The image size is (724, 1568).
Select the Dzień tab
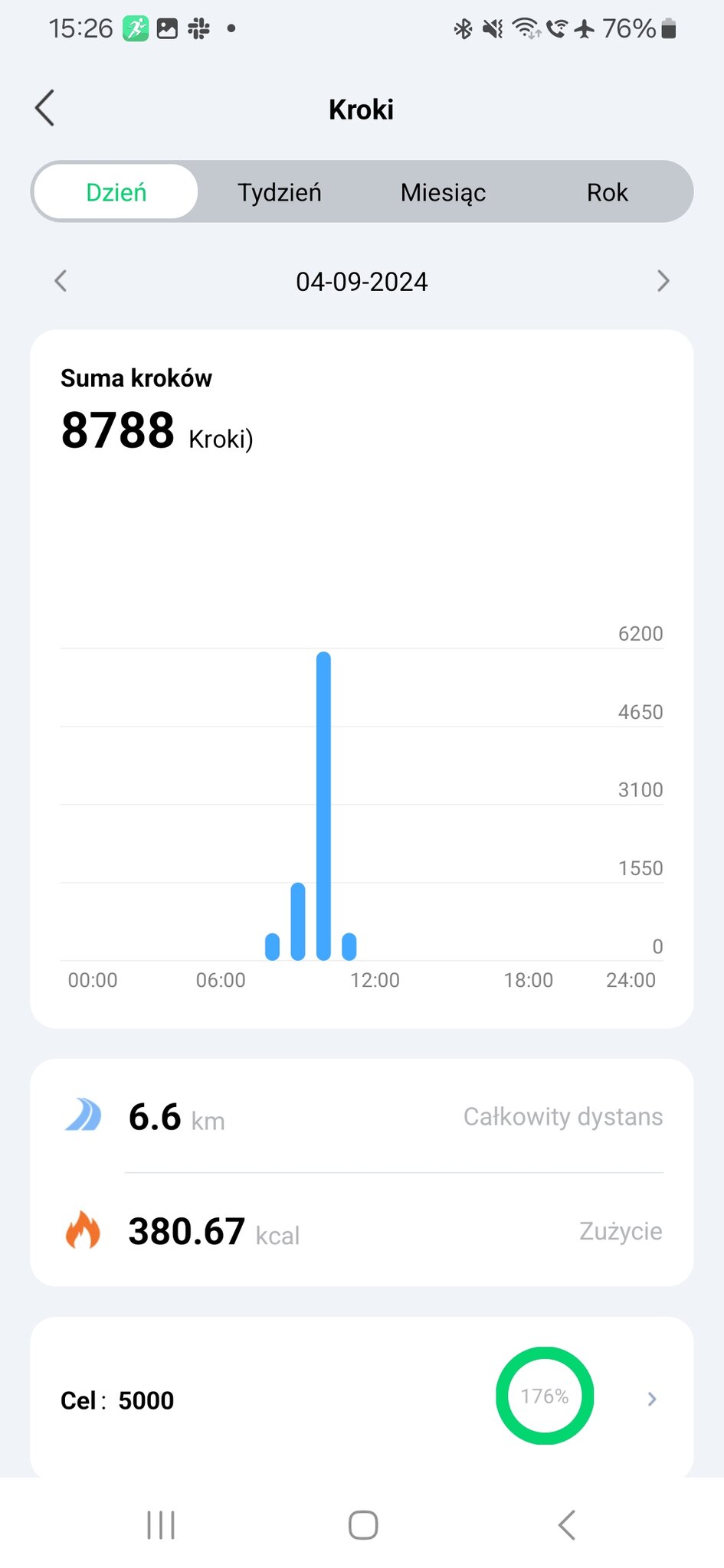[x=116, y=192]
